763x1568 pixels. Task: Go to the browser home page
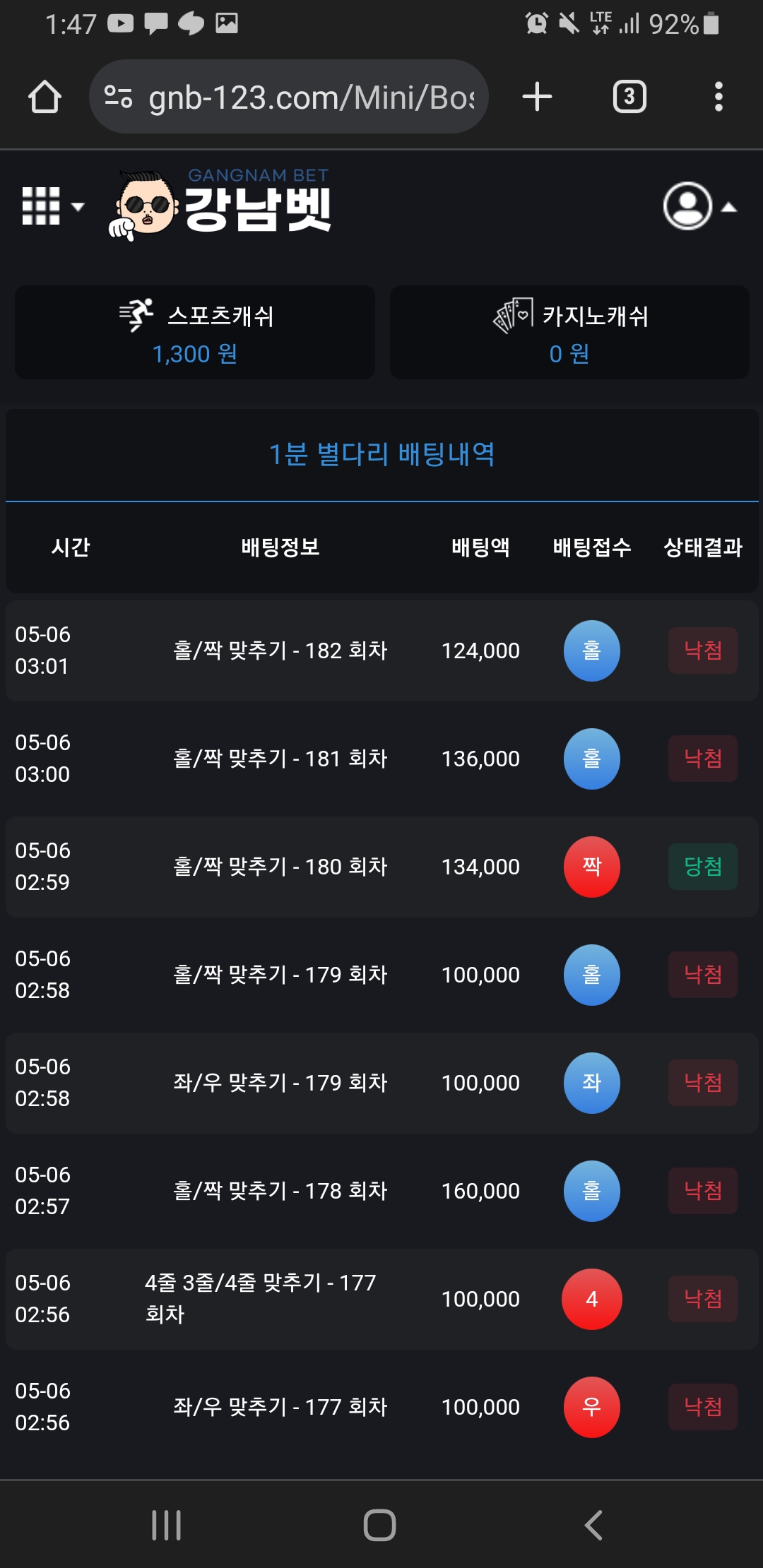(45, 97)
